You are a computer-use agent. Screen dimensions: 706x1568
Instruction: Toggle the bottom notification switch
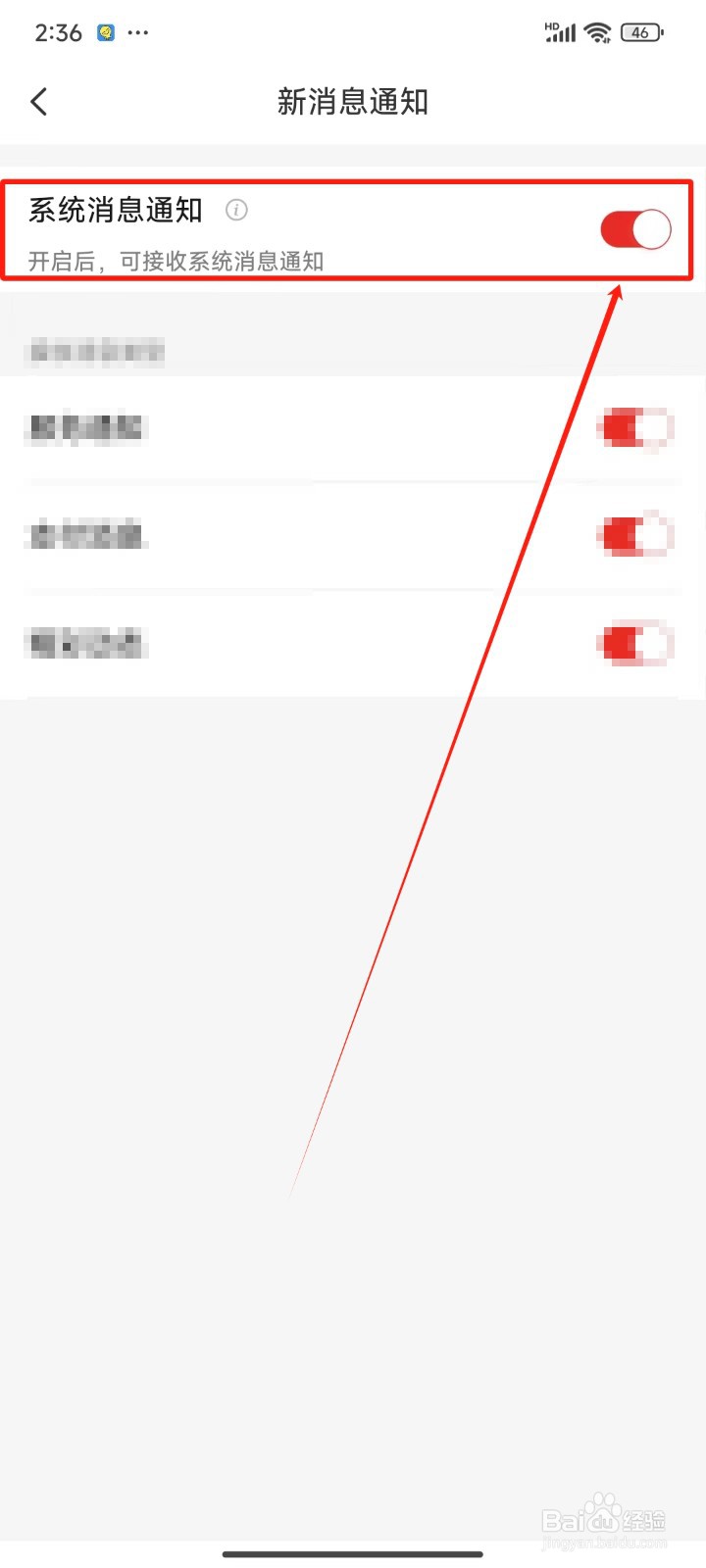[635, 643]
